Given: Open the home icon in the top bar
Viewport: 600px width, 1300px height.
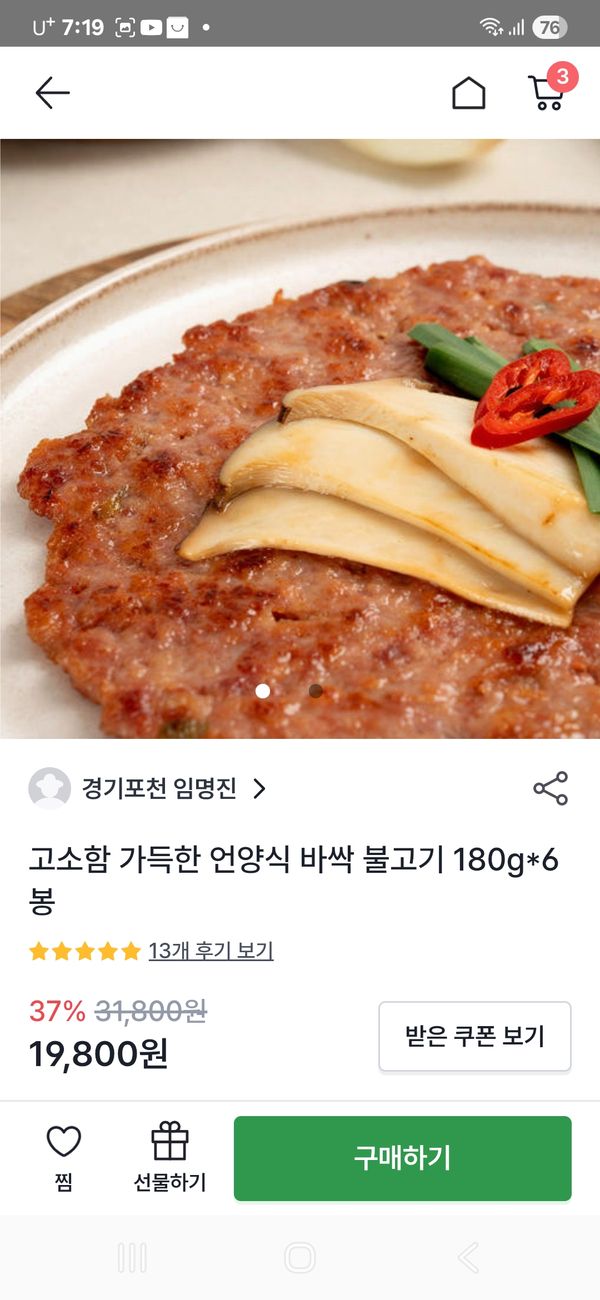Looking at the screenshot, I should 468,93.
